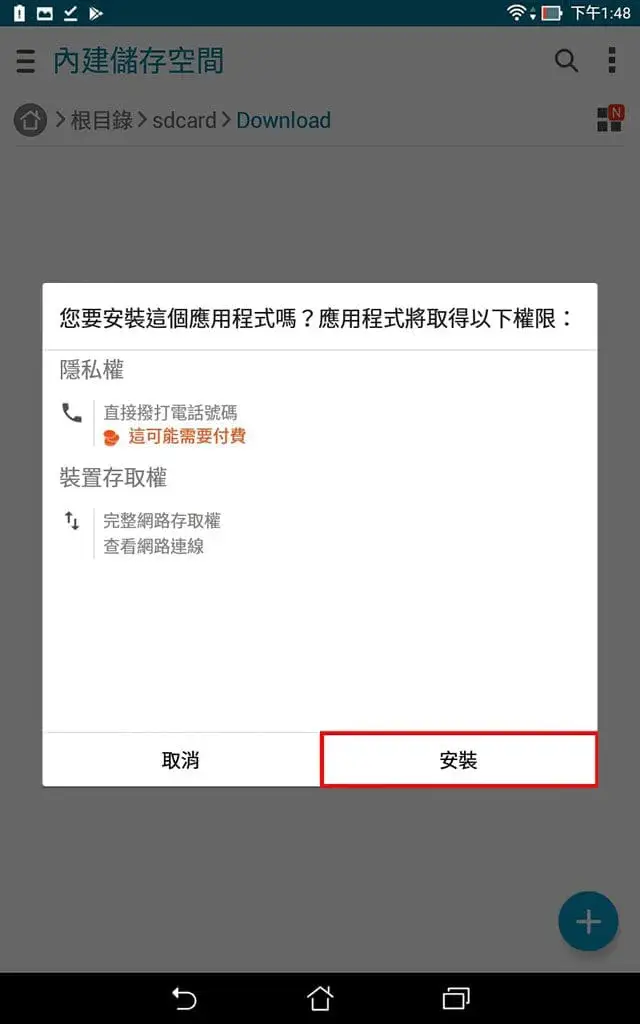
Task: Go to home folder icon in breadcrumb
Action: tap(30, 120)
